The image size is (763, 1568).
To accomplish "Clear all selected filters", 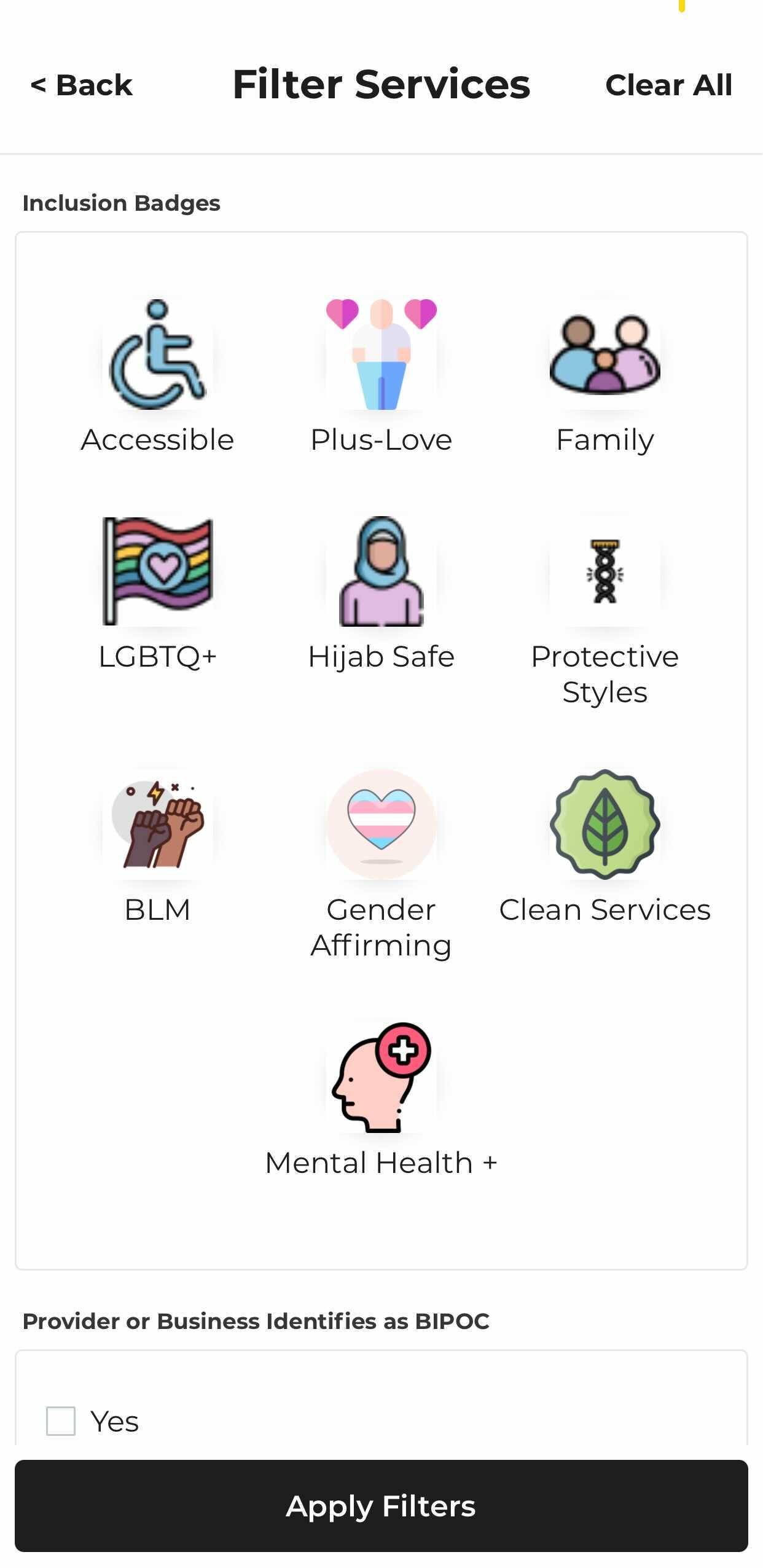I will click(668, 85).
